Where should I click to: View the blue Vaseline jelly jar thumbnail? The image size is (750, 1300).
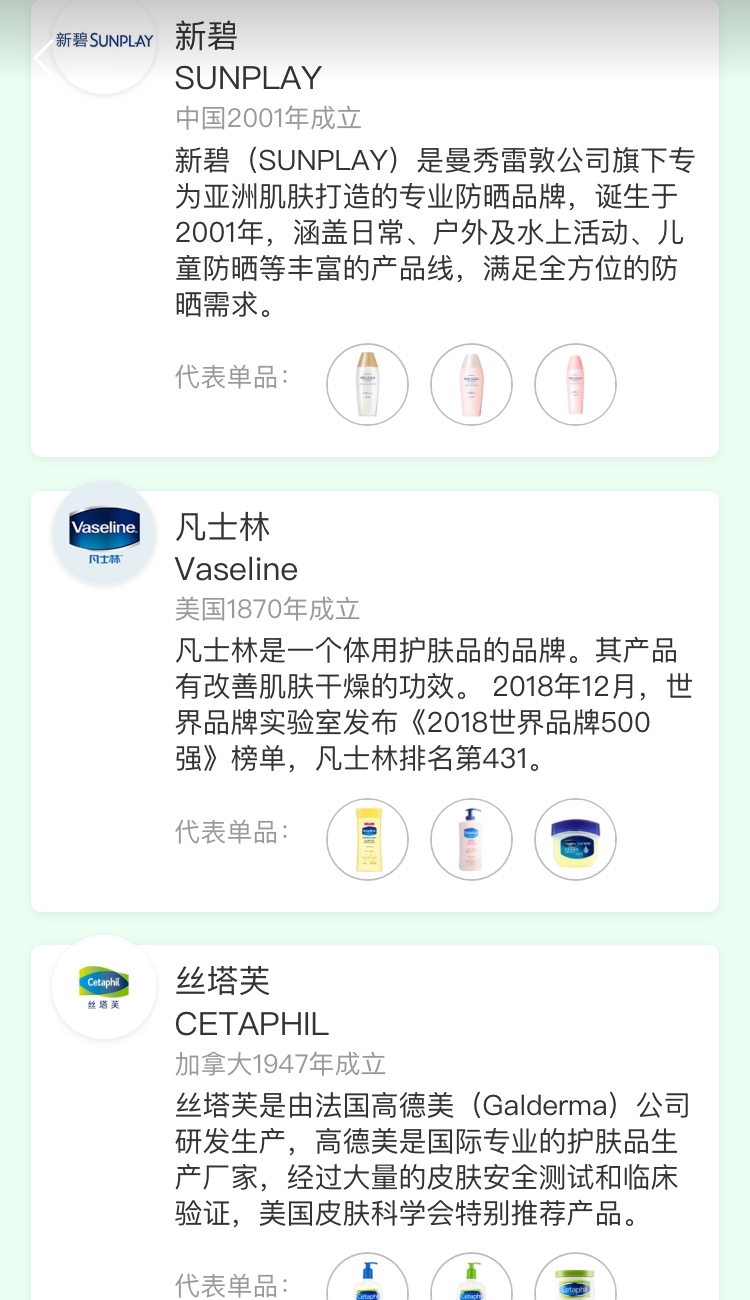pos(575,840)
